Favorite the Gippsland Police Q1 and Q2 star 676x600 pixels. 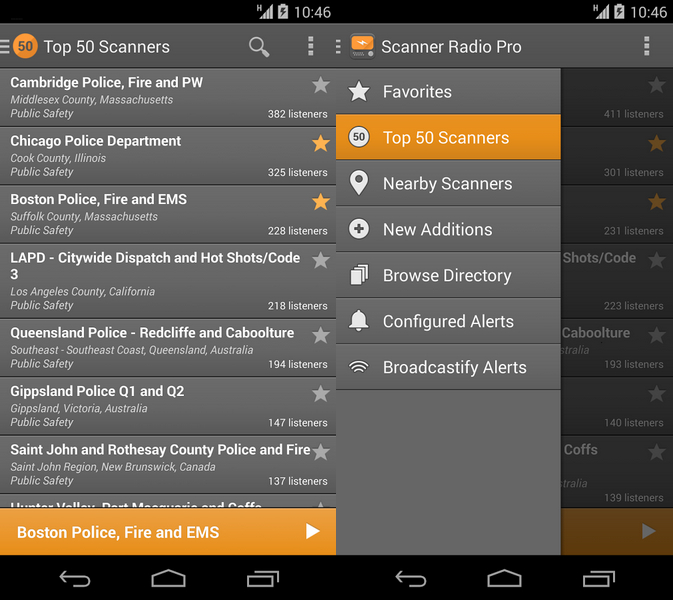(320, 393)
